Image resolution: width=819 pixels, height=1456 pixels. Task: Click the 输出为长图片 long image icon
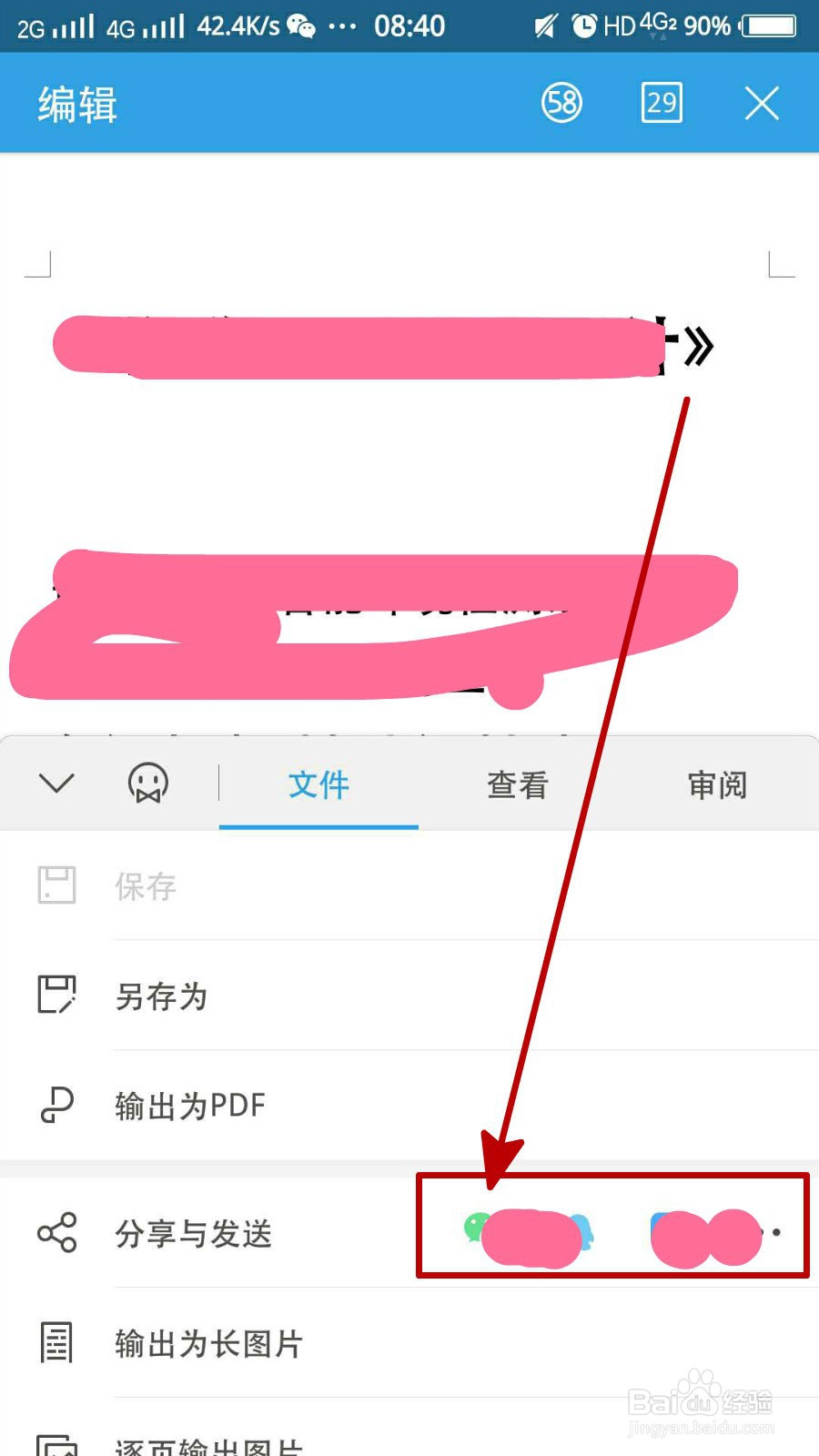pyautogui.click(x=55, y=1343)
